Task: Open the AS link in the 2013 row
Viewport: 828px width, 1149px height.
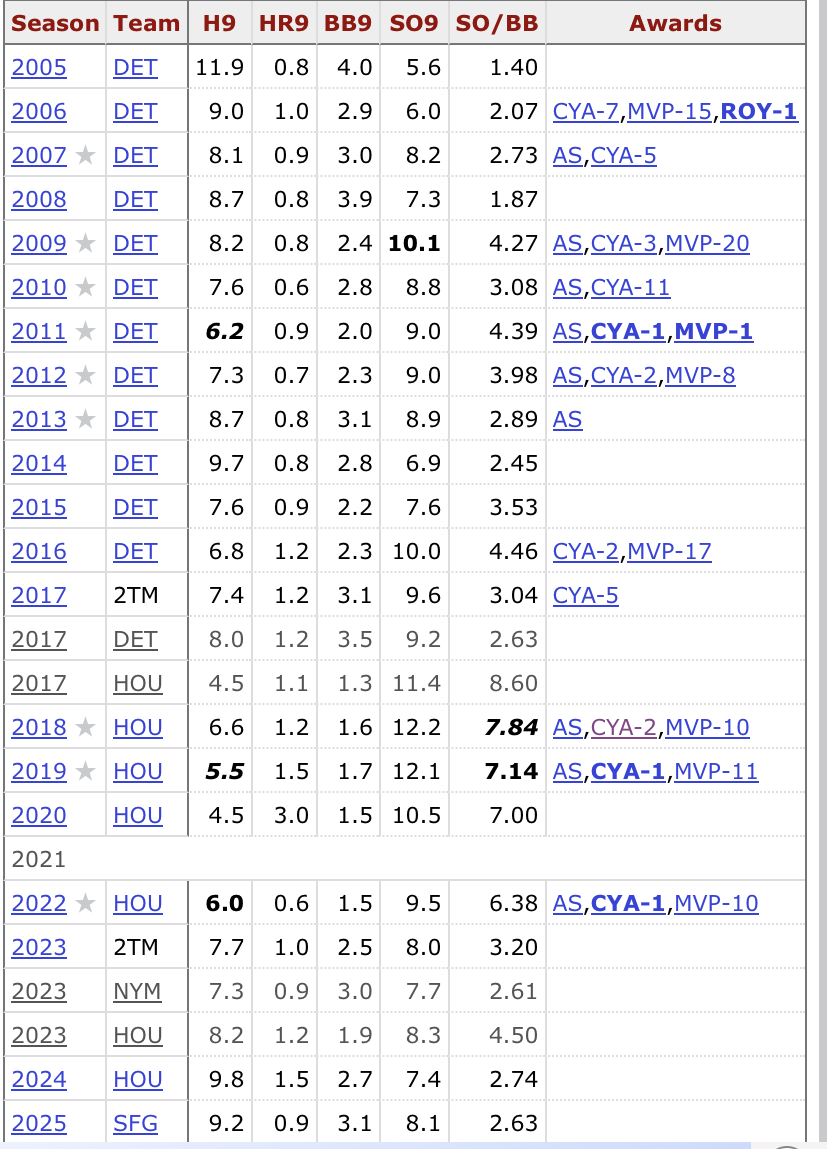Action: [x=567, y=420]
